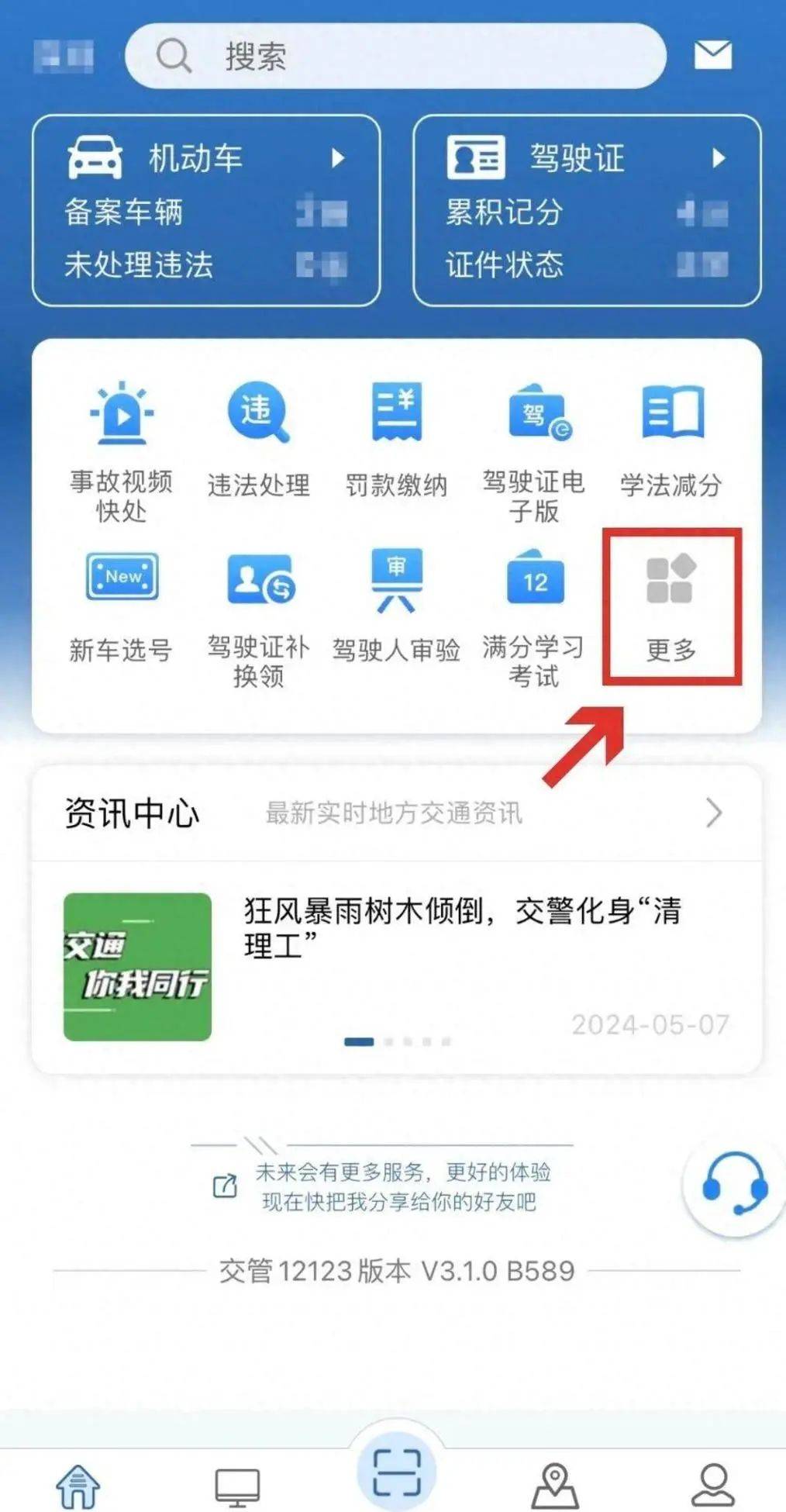
Task: Open customer service headset button
Action: click(733, 1186)
